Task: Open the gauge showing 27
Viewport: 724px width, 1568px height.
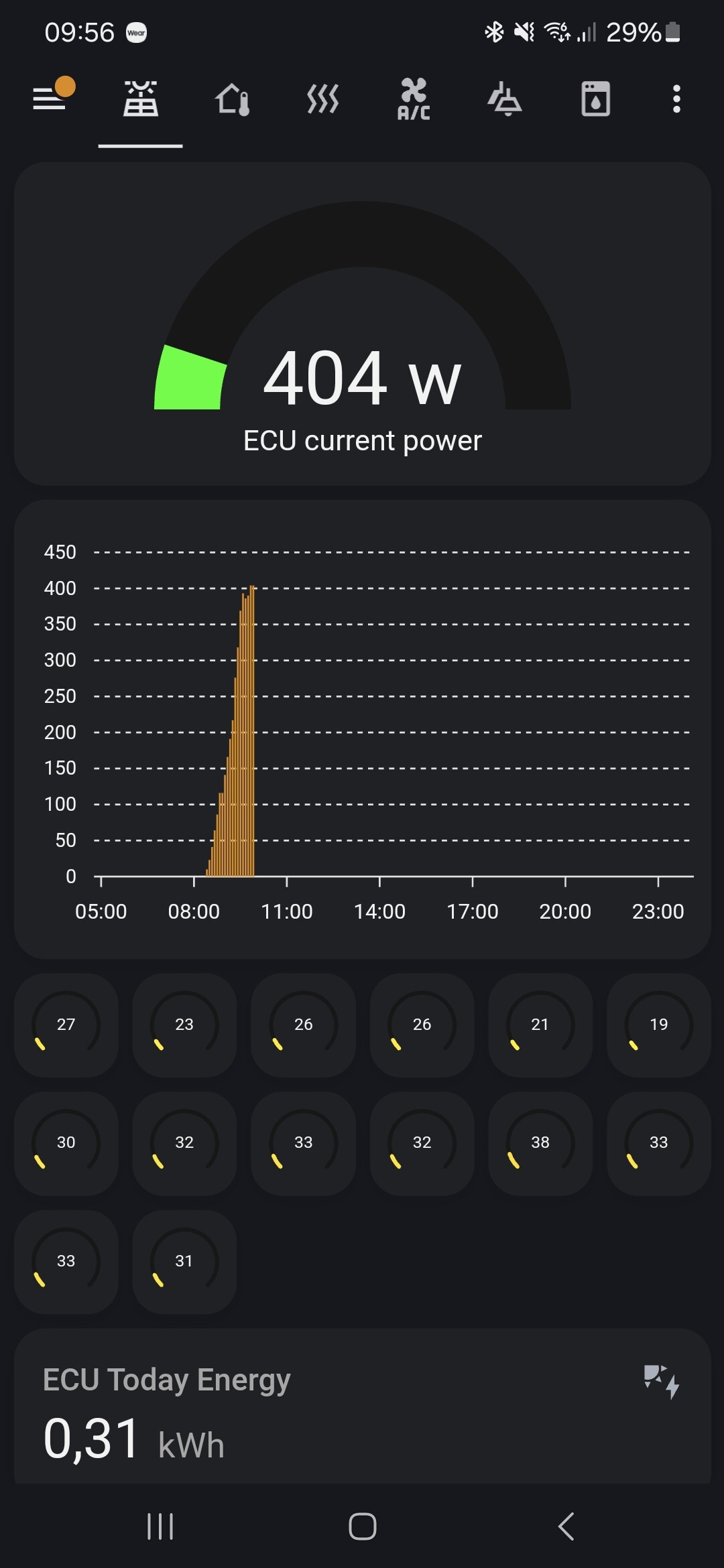Action: click(x=66, y=1025)
